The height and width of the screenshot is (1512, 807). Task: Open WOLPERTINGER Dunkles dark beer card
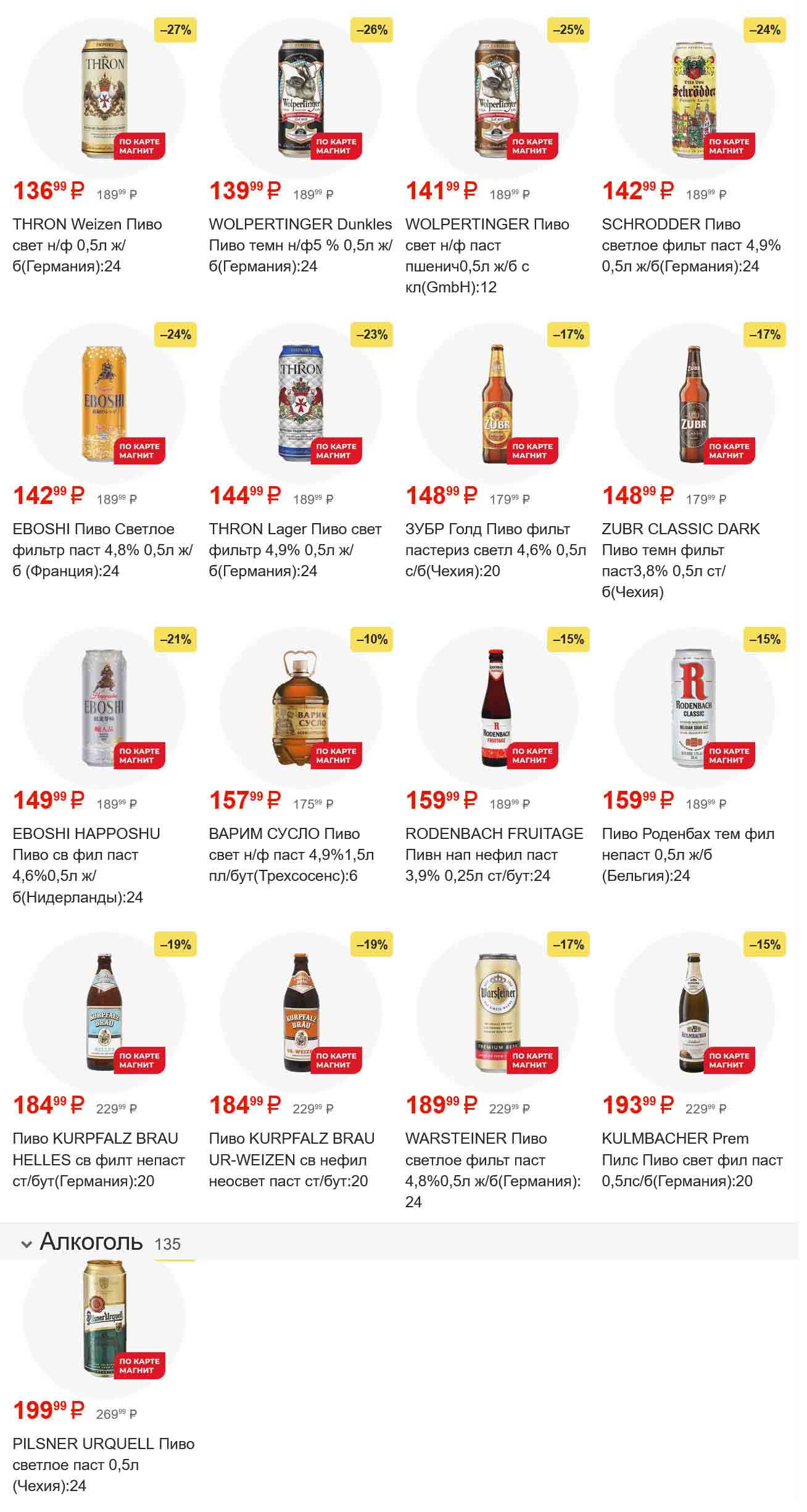[300, 99]
